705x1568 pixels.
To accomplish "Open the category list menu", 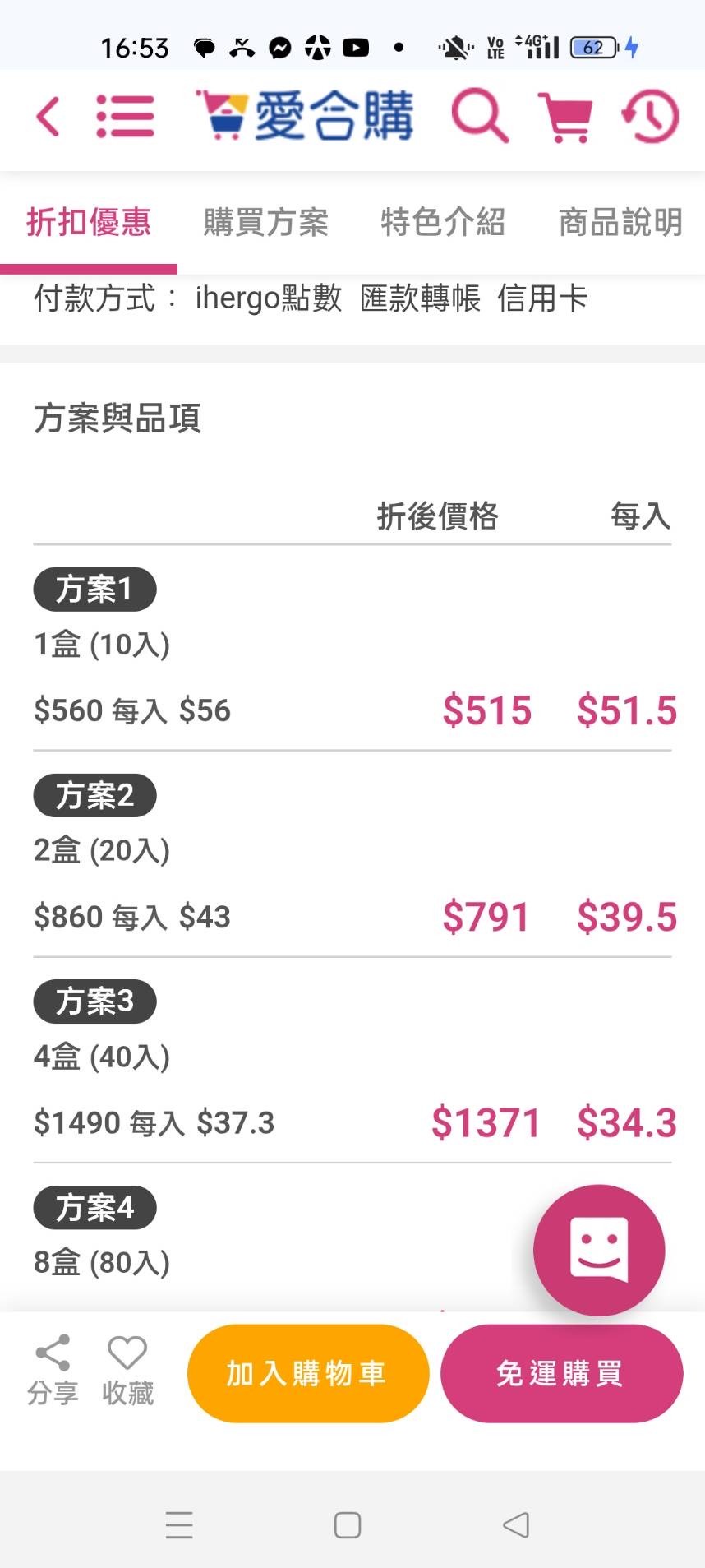I will pos(125,116).
